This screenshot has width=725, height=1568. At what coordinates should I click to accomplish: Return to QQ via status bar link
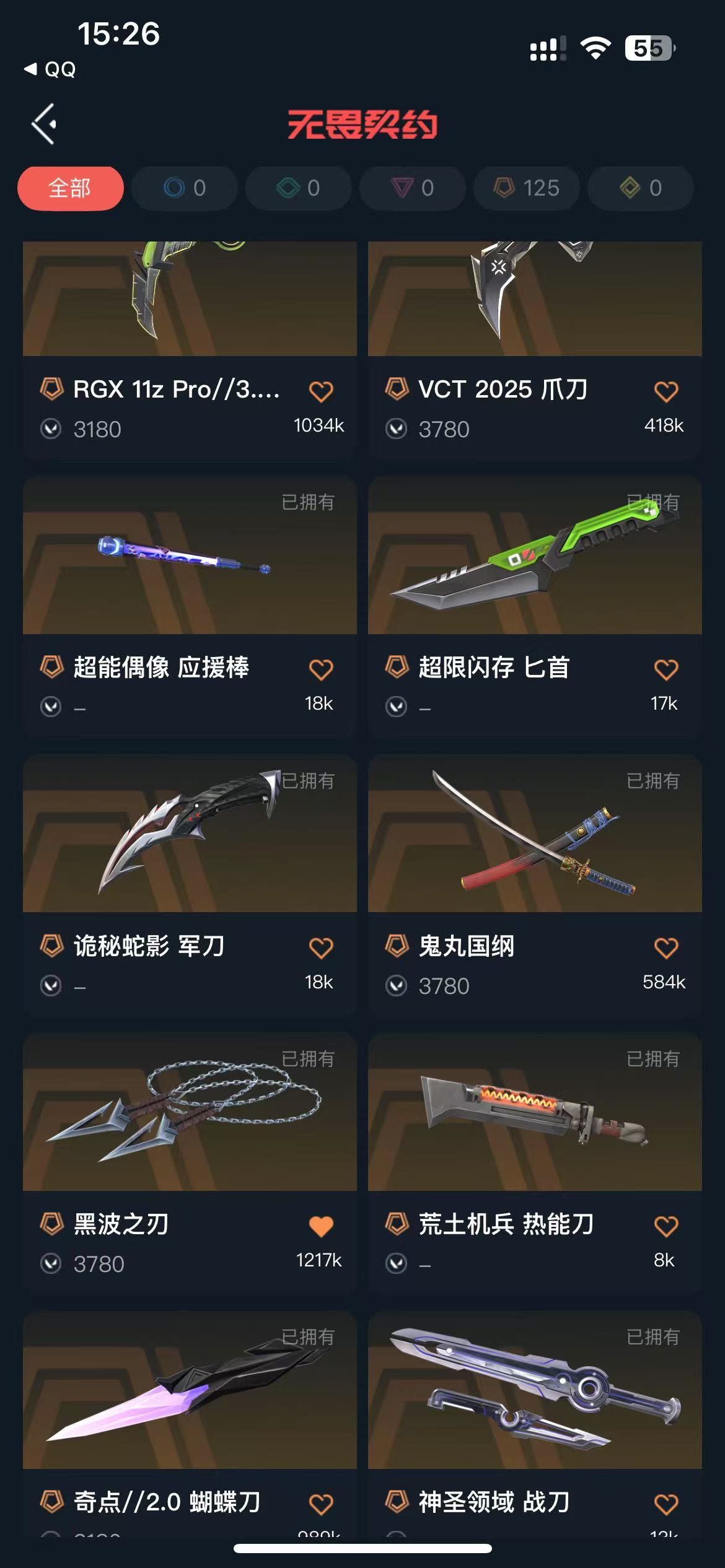(x=51, y=69)
